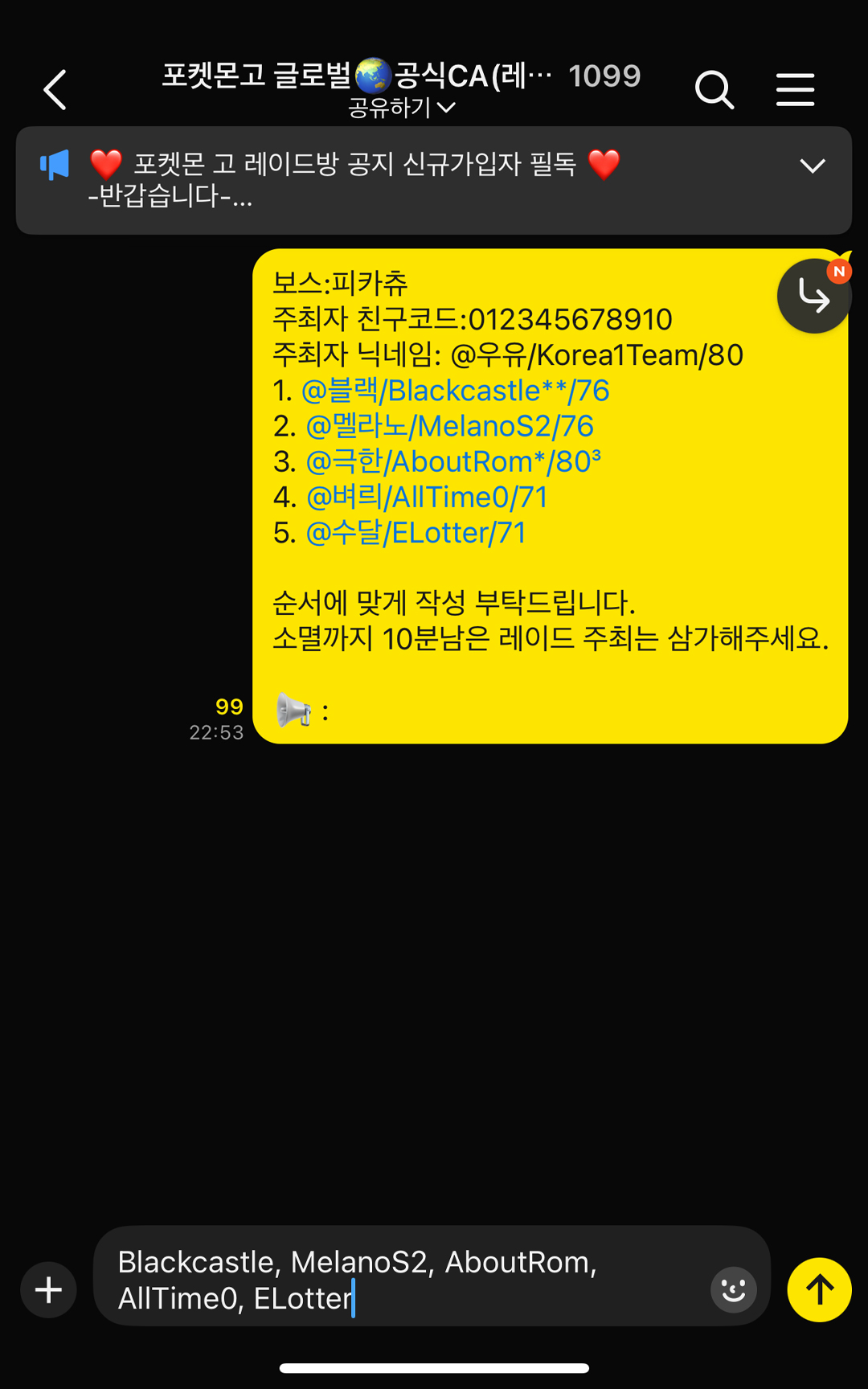Tap the share toggle under chat title
This screenshot has height=1389, width=868.
pyautogui.click(x=399, y=107)
